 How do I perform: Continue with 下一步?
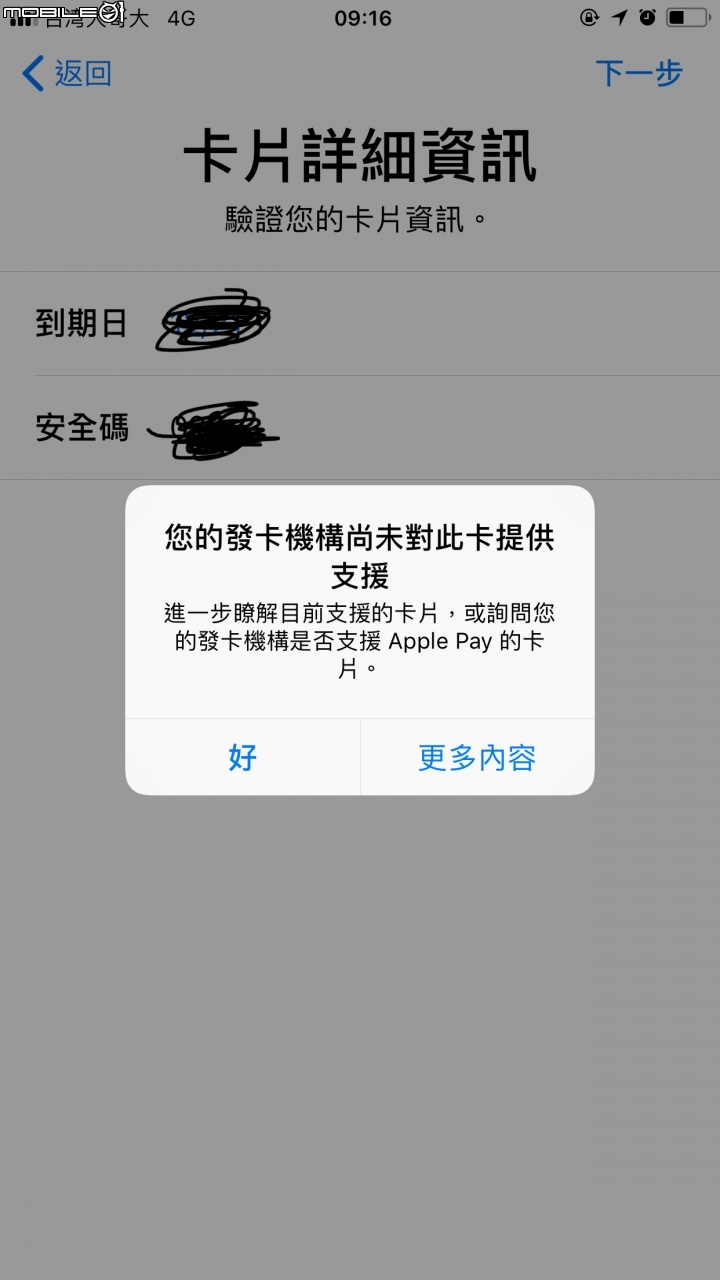pos(638,73)
